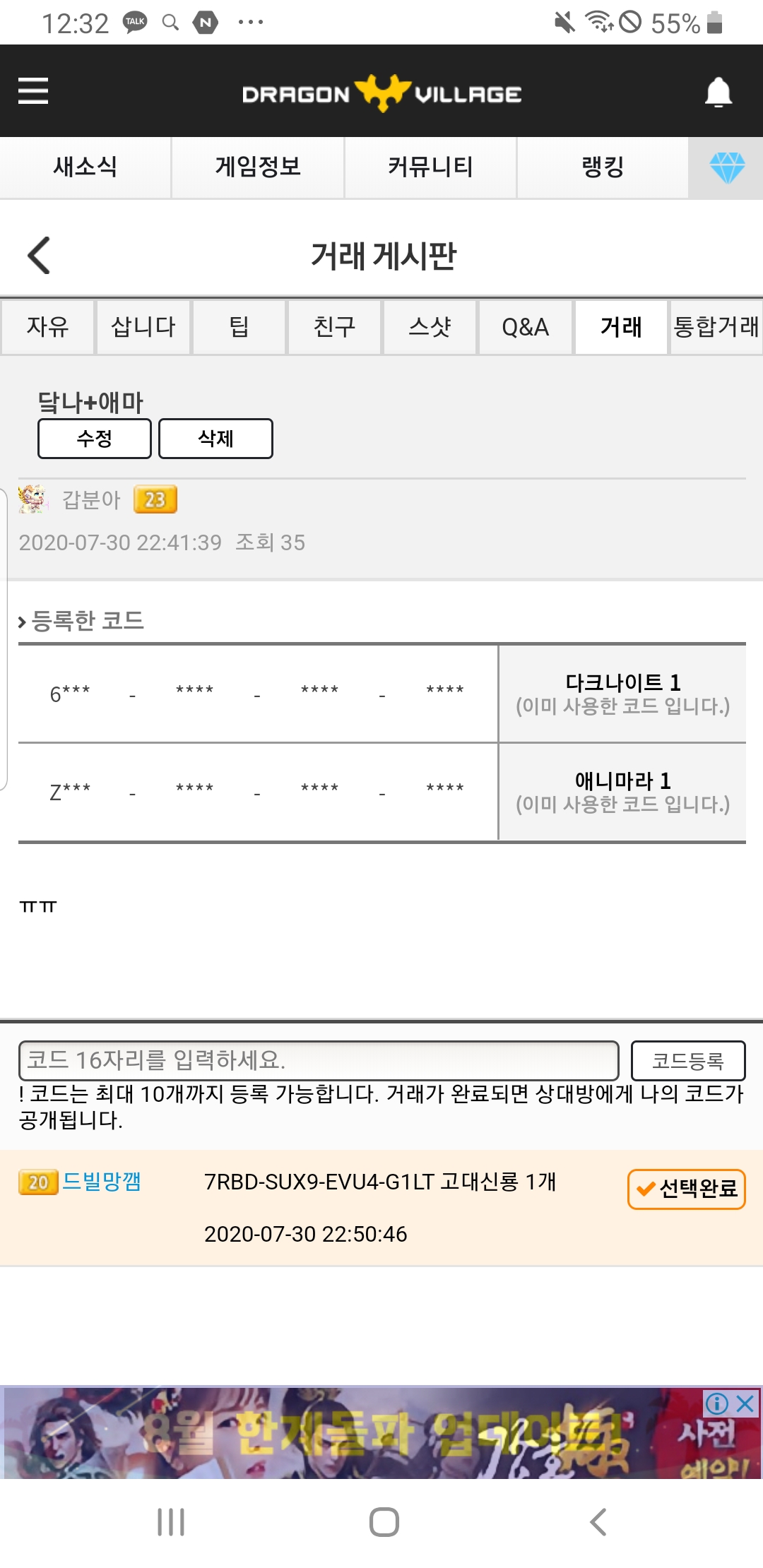Switch to the 삽니다 board tab
Screen dimensions: 763x1568
[143, 327]
